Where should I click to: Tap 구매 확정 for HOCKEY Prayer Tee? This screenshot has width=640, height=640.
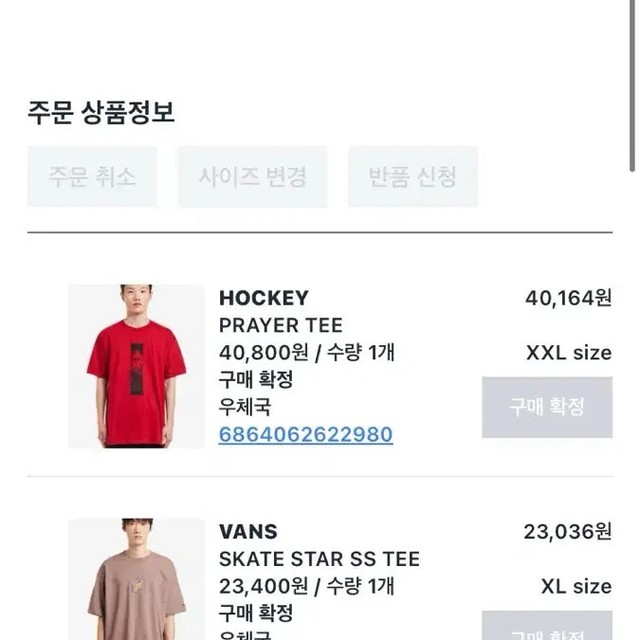[546, 407]
